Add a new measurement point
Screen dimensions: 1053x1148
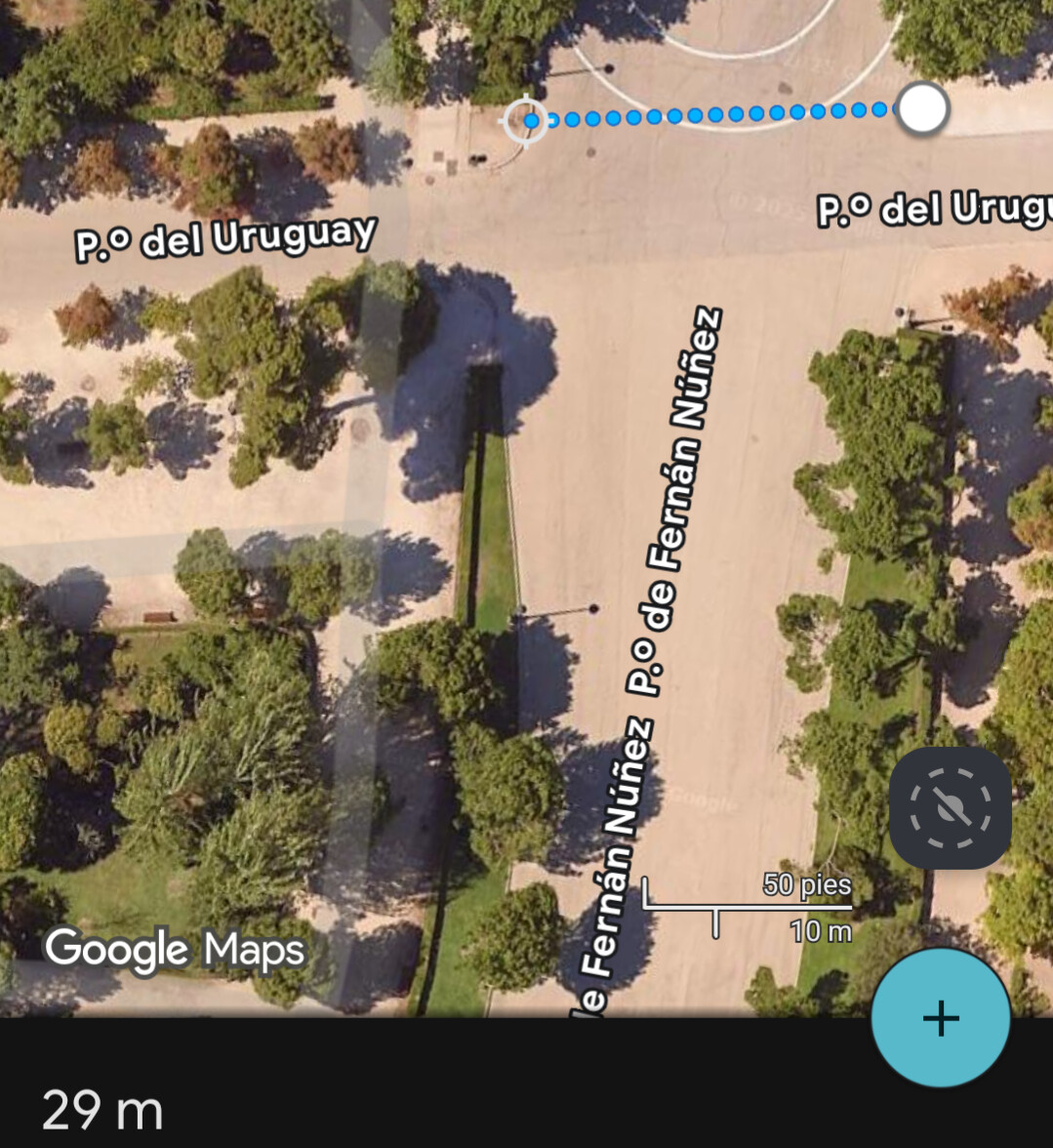point(940,1018)
